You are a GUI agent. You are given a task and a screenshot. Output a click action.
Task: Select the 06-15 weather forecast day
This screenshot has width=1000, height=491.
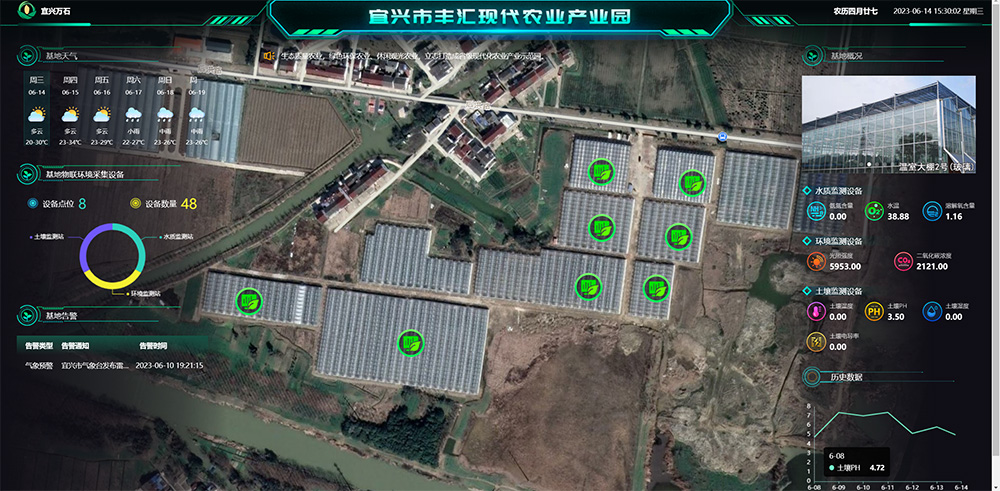pyautogui.click(x=70, y=111)
